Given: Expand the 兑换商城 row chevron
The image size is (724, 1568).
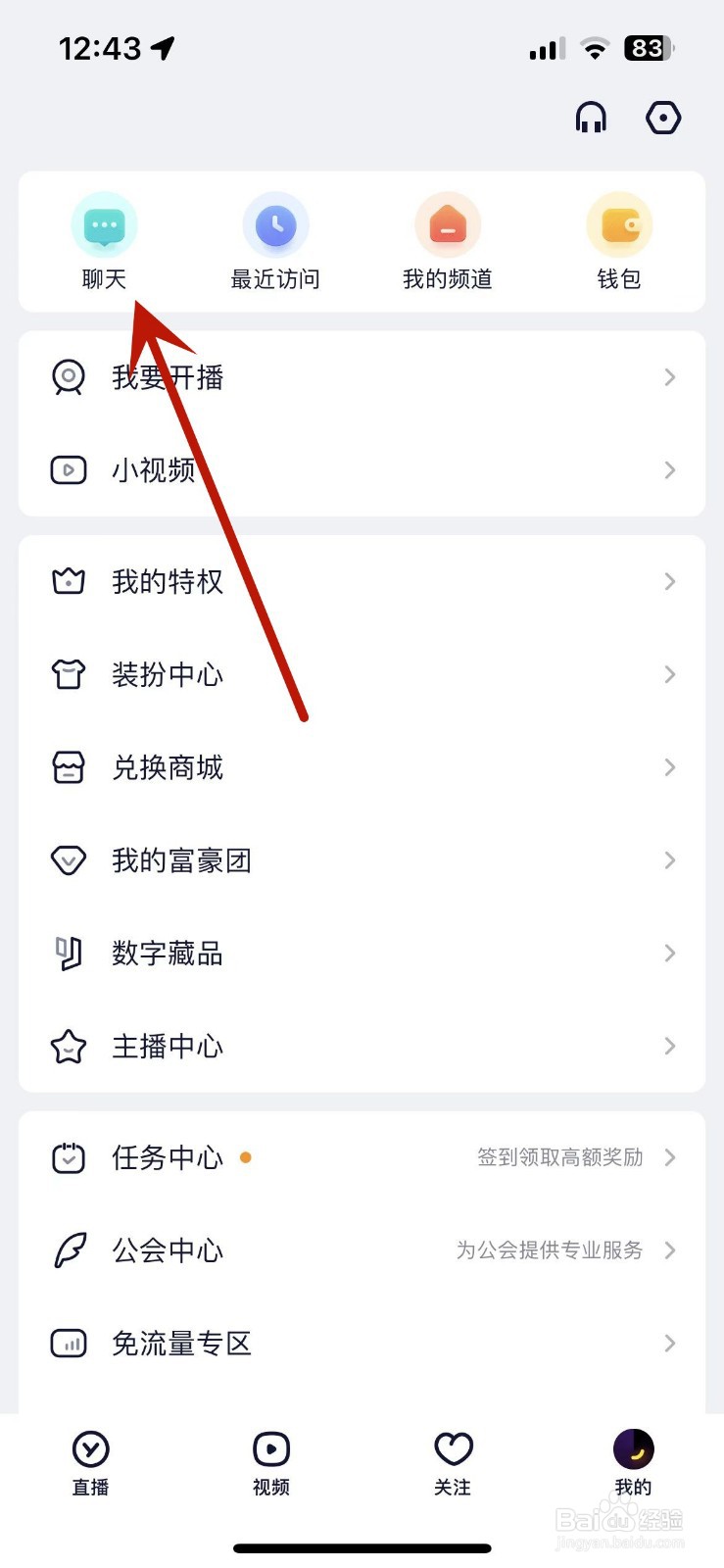Looking at the screenshot, I should point(670,767).
